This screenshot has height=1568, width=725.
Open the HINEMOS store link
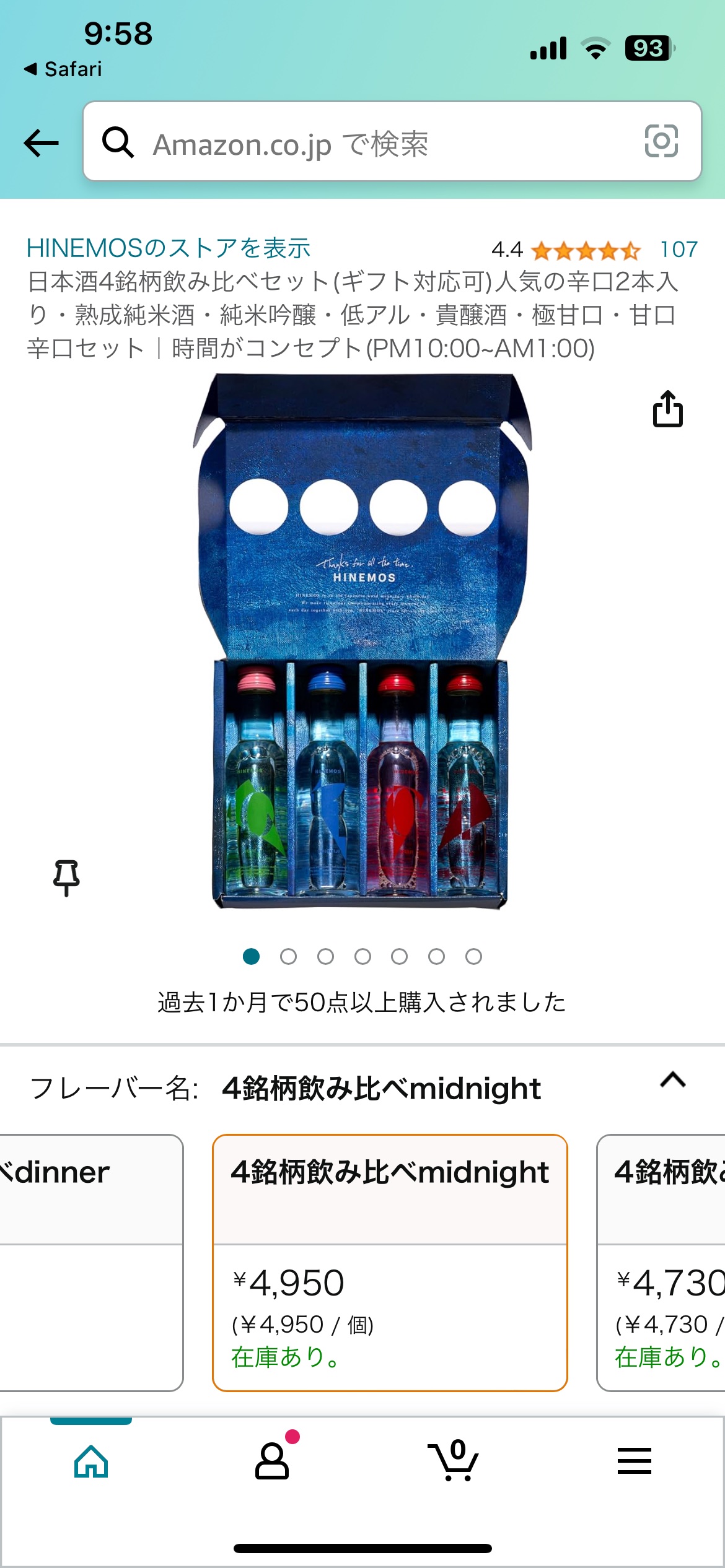coord(168,248)
